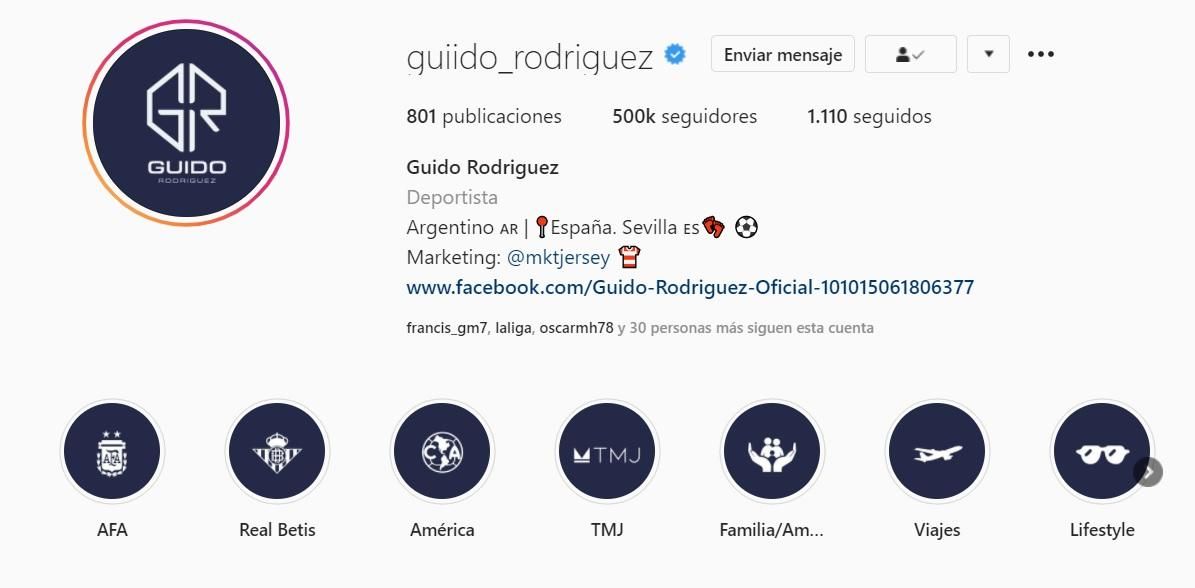The image size is (1195, 588).
Task: Open the 1.110 seguidos list
Action: (x=869, y=116)
